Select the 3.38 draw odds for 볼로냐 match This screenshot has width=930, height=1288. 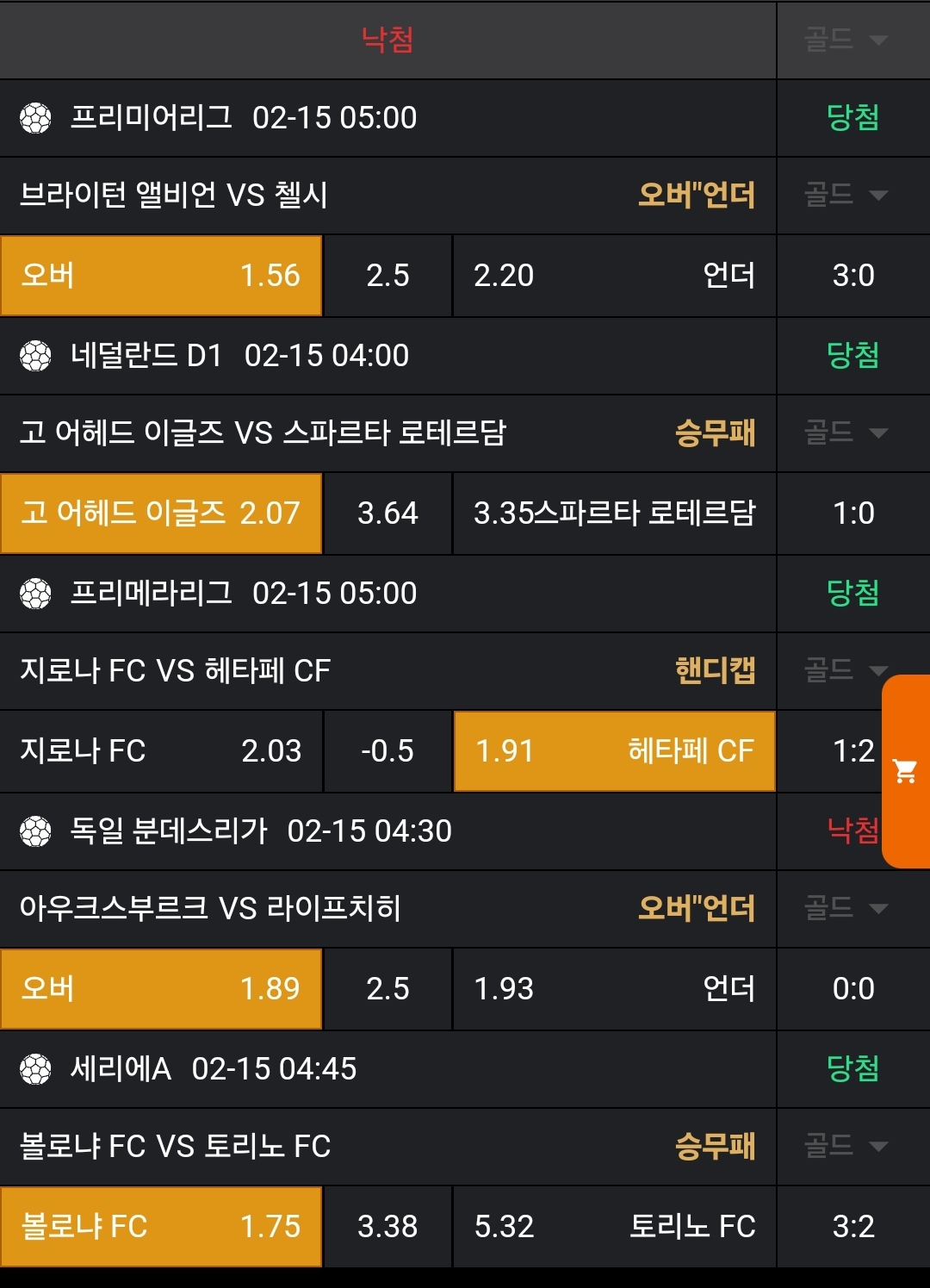(x=387, y=1227)
